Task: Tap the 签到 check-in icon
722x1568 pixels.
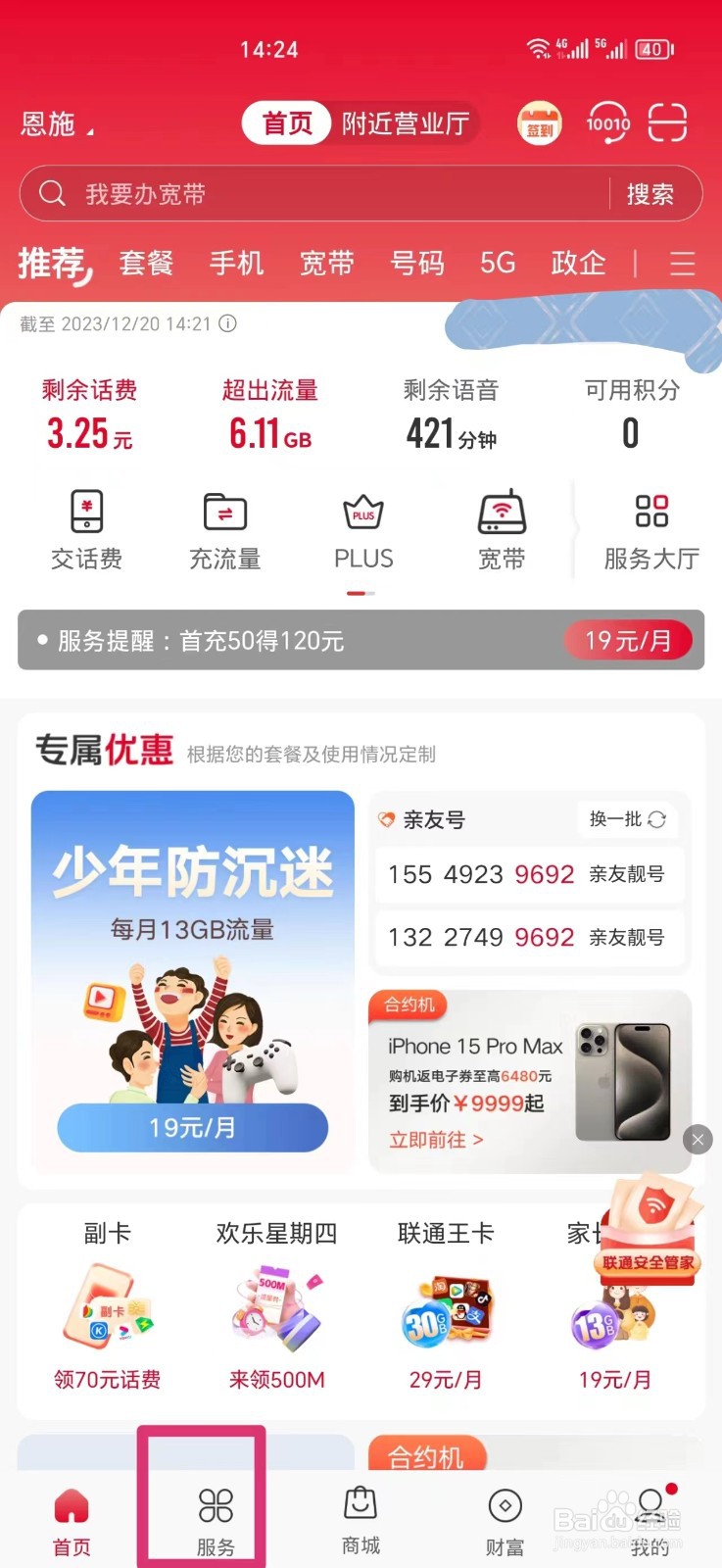Action: [x=539, y=122]
